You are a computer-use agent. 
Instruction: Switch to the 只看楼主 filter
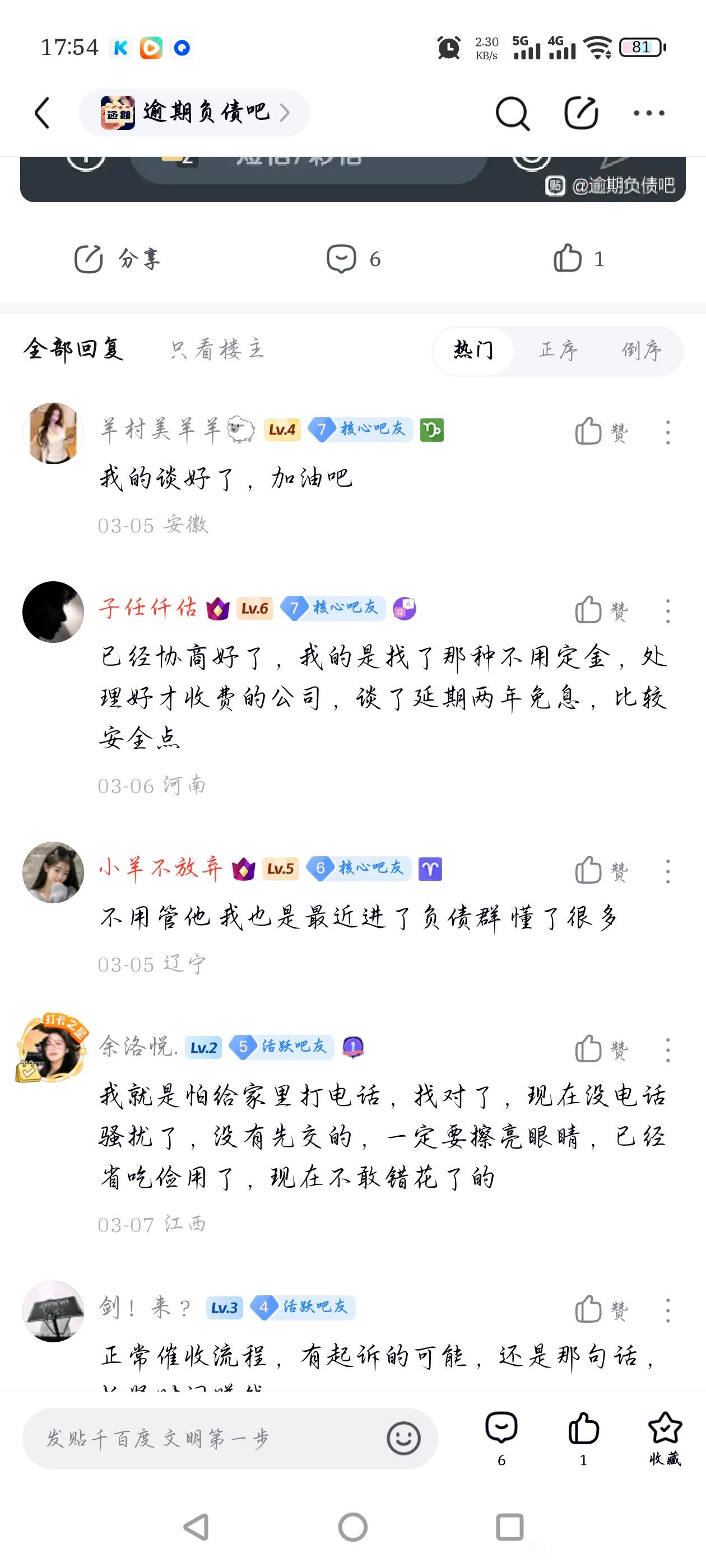click(x=217, y=350)
